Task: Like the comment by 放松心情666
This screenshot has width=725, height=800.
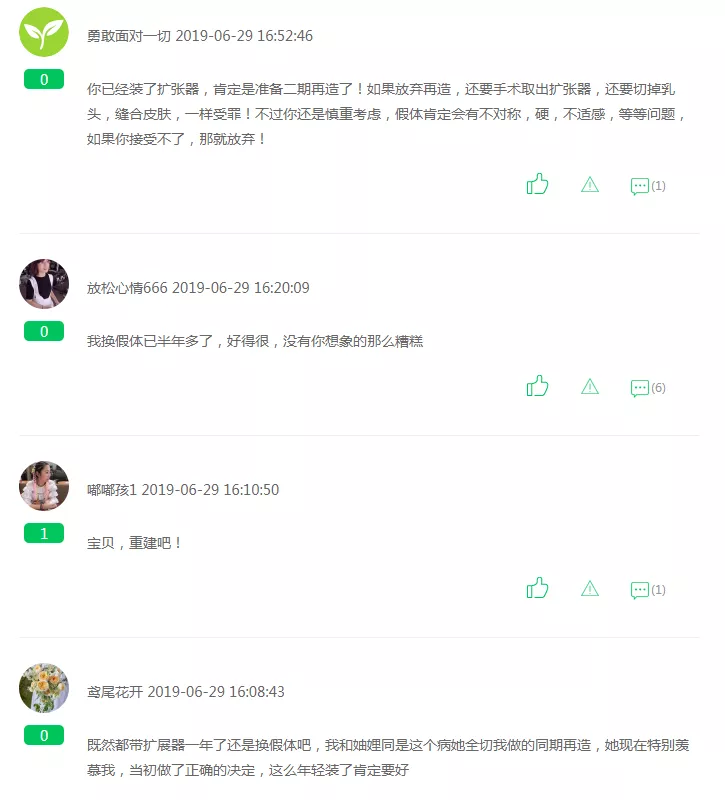Action: (x=538, y=386)
